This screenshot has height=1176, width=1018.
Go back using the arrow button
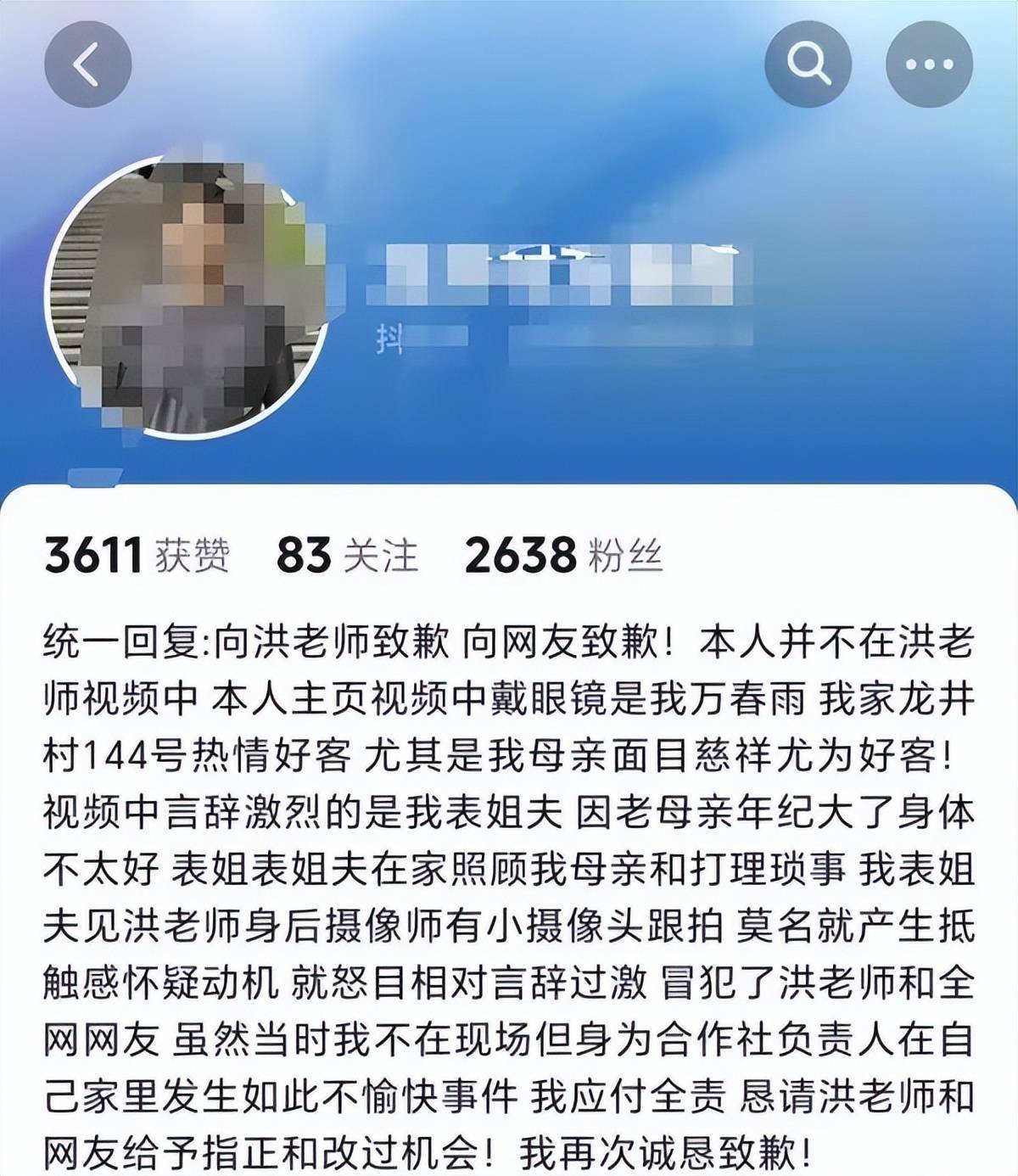[87, 64]
